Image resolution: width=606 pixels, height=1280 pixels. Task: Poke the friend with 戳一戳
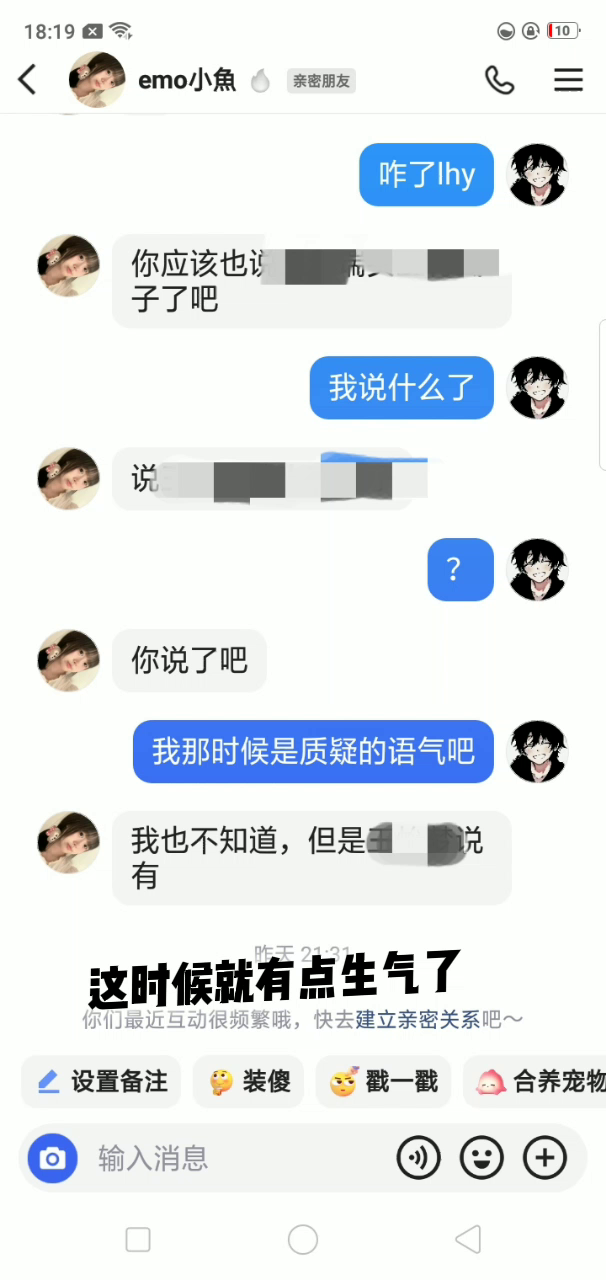(x=384, y=1082)
